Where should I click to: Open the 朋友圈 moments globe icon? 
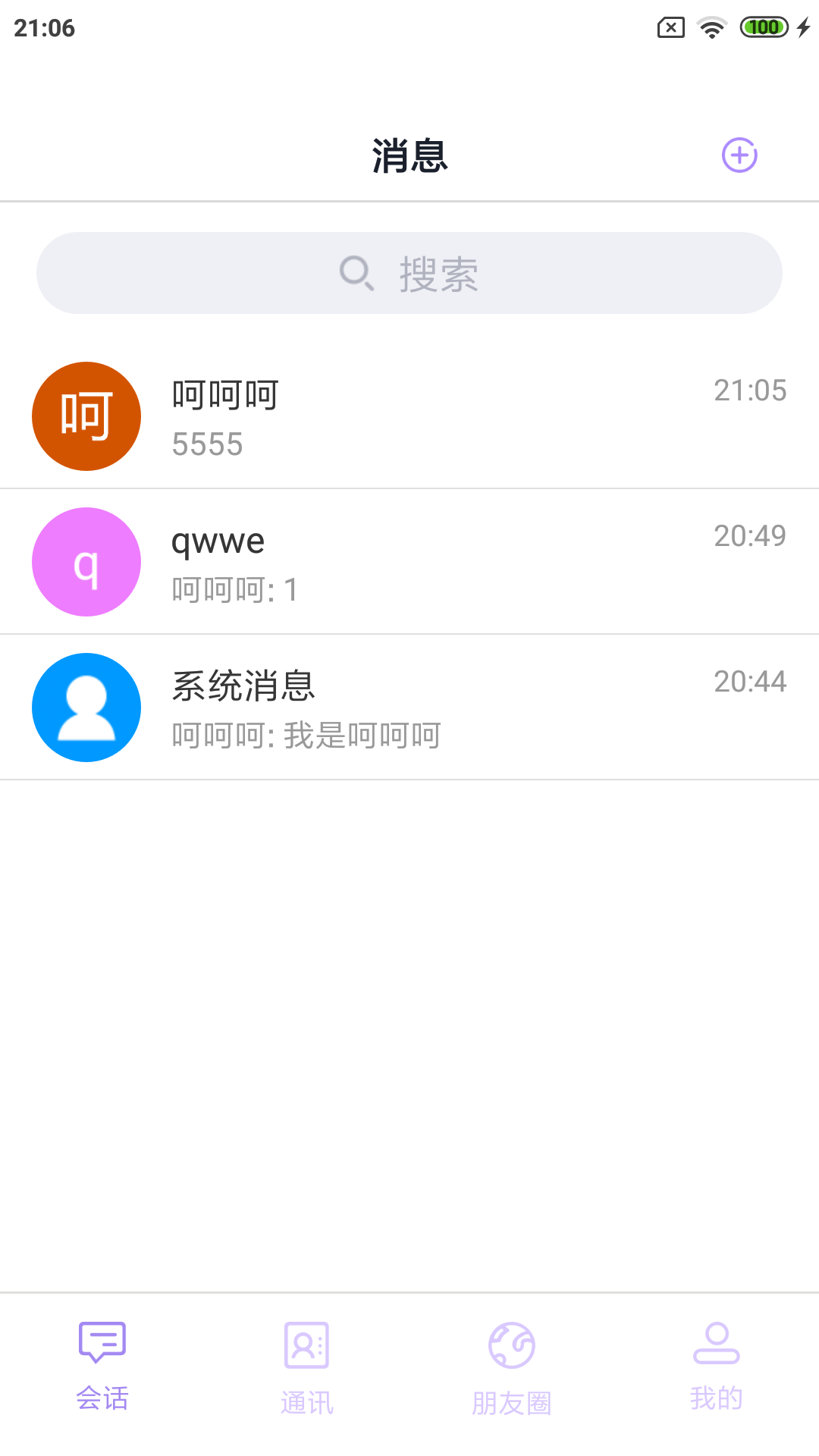[511, 1342]
